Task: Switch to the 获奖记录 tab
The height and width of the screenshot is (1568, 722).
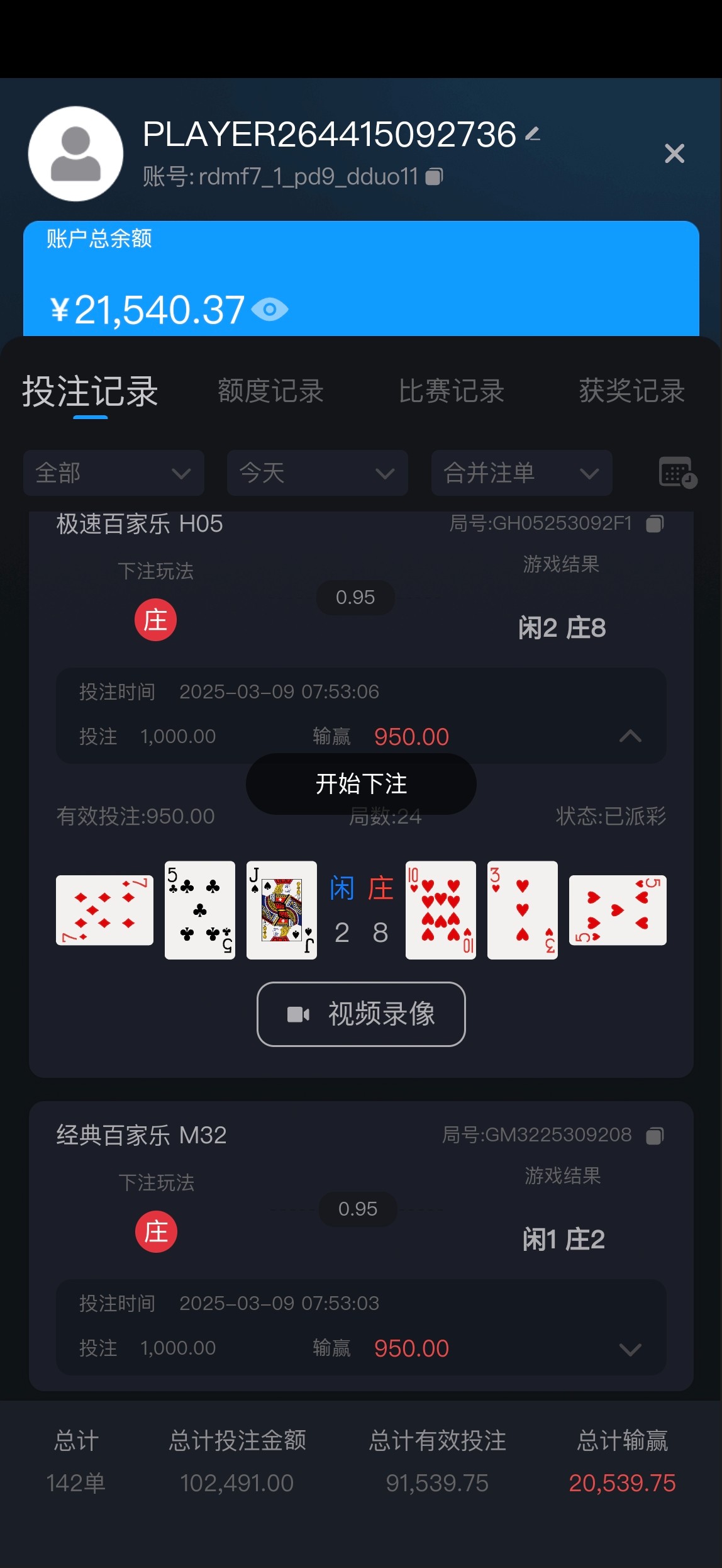Action: point(631,391)
